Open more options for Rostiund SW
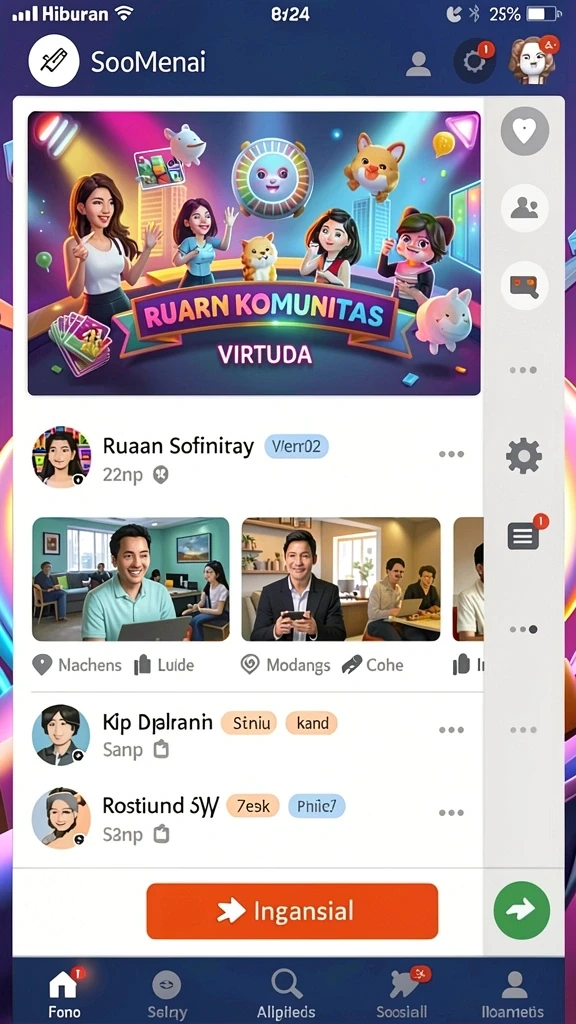 [x=451, y=813]
